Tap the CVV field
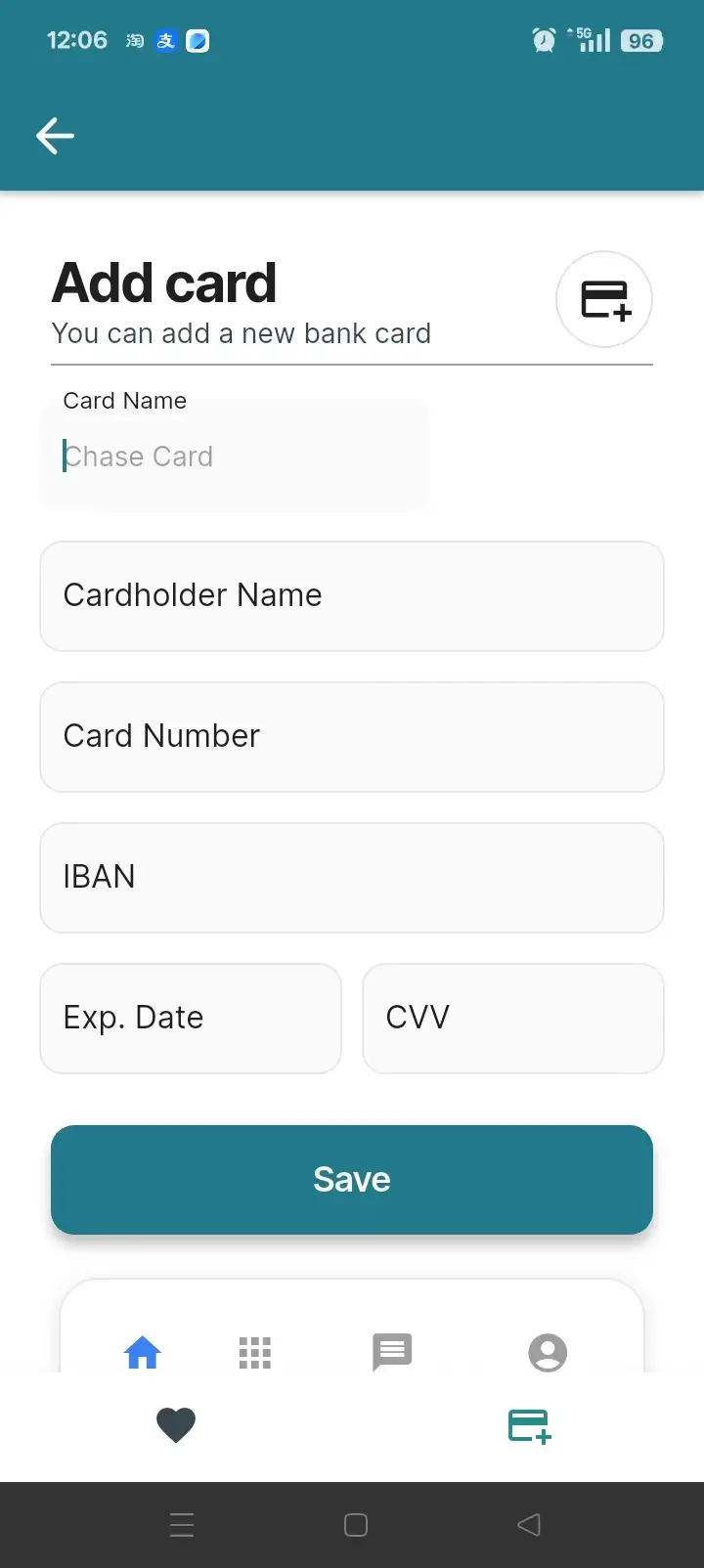 click(513, 1018)
